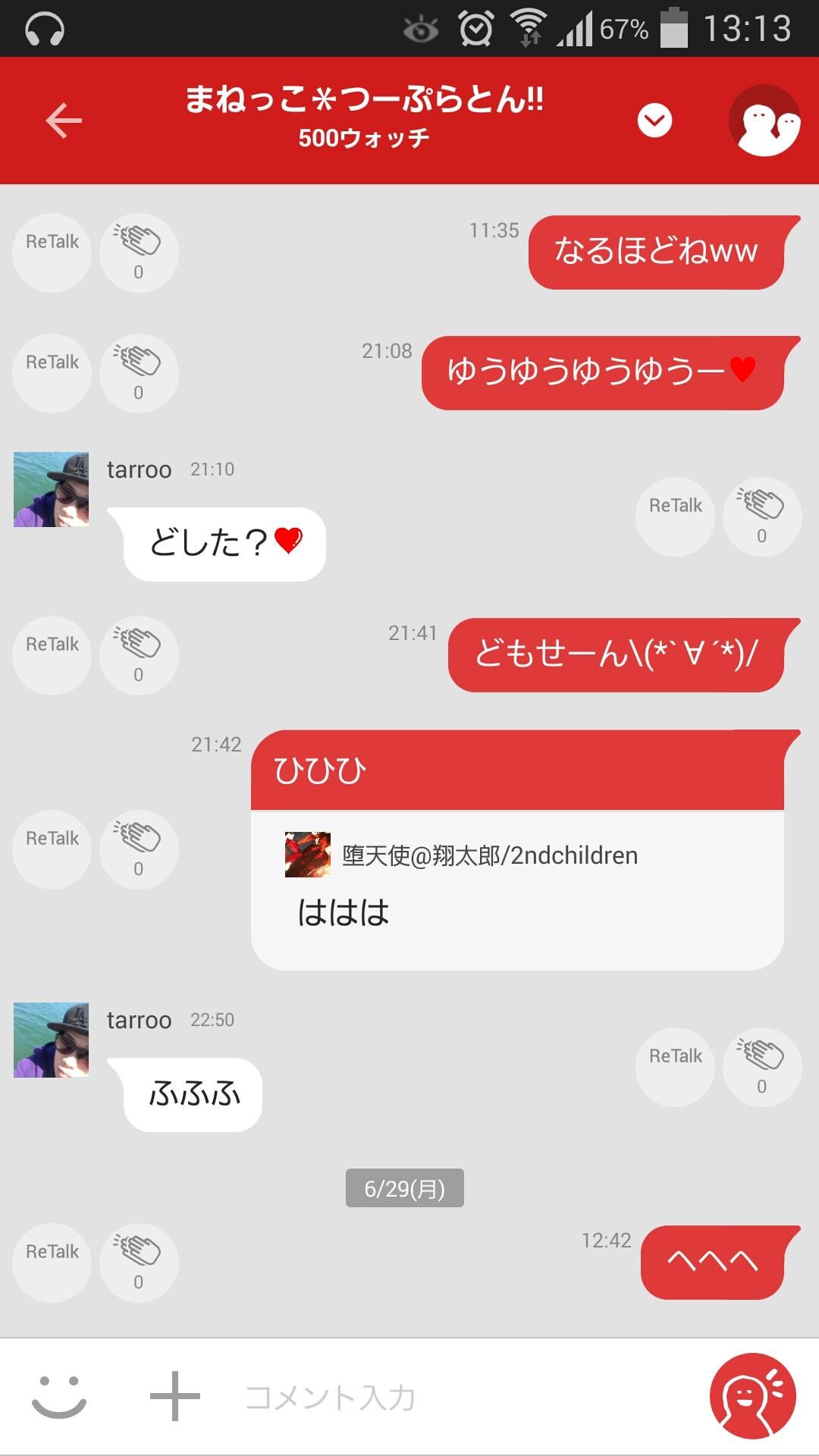This screenshot has width=819, height=1456.
Task: Open tarroo's profile picture
Action: tap(52, 489)
